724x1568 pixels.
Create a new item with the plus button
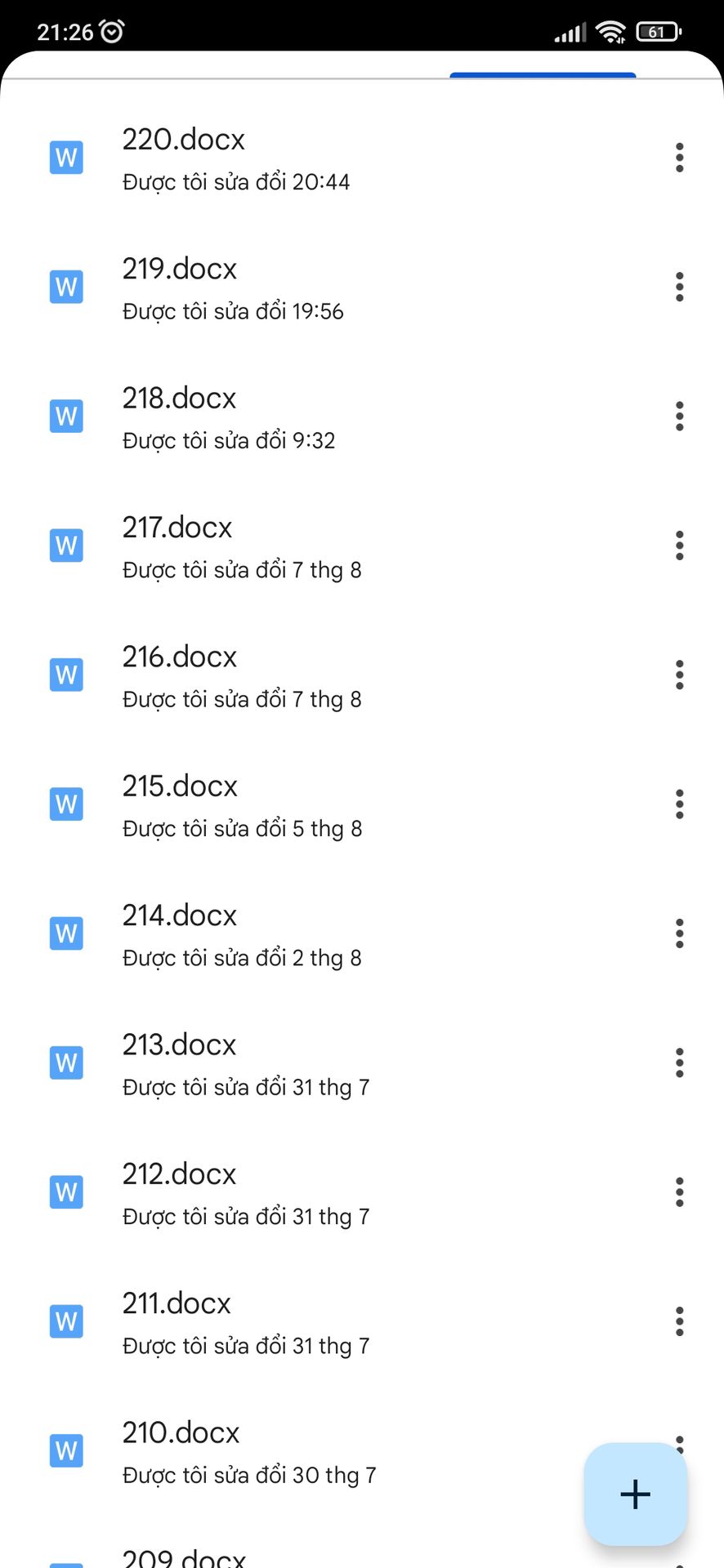636,1494
